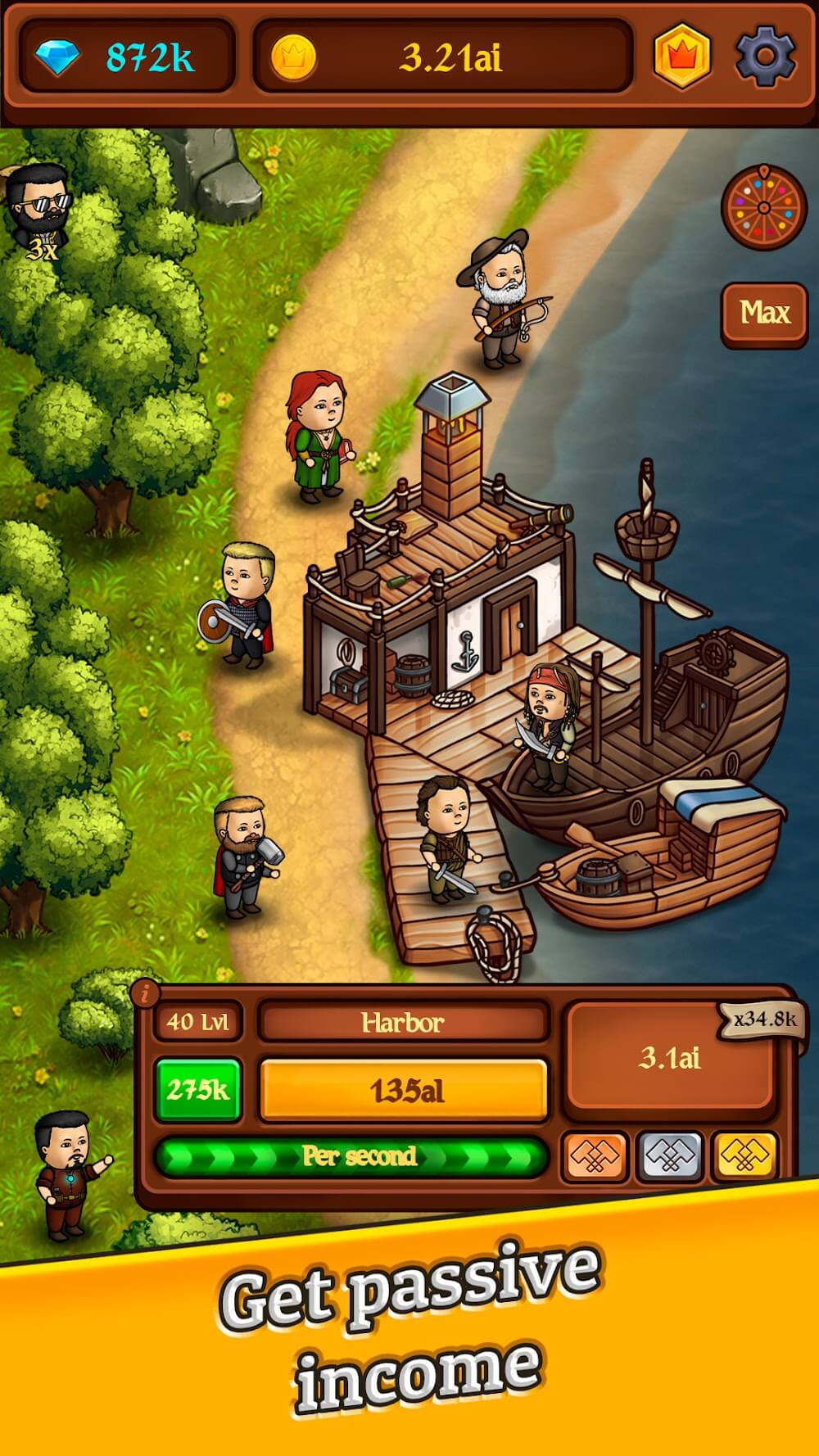819x1456 pixels.
Task: Buy the green 275k gem upgrade
Action: click(x=197, y=1090)
